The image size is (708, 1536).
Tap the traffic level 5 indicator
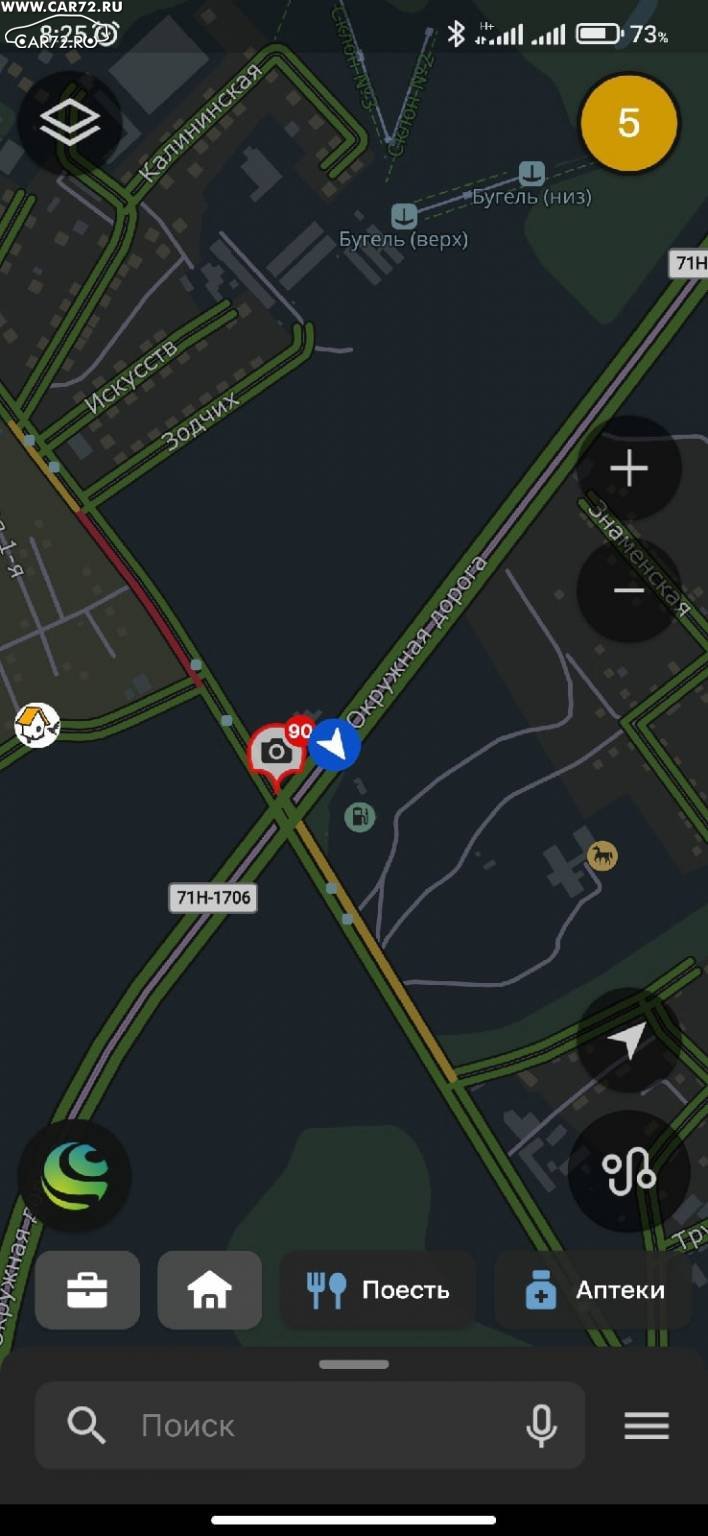point(629,123)
